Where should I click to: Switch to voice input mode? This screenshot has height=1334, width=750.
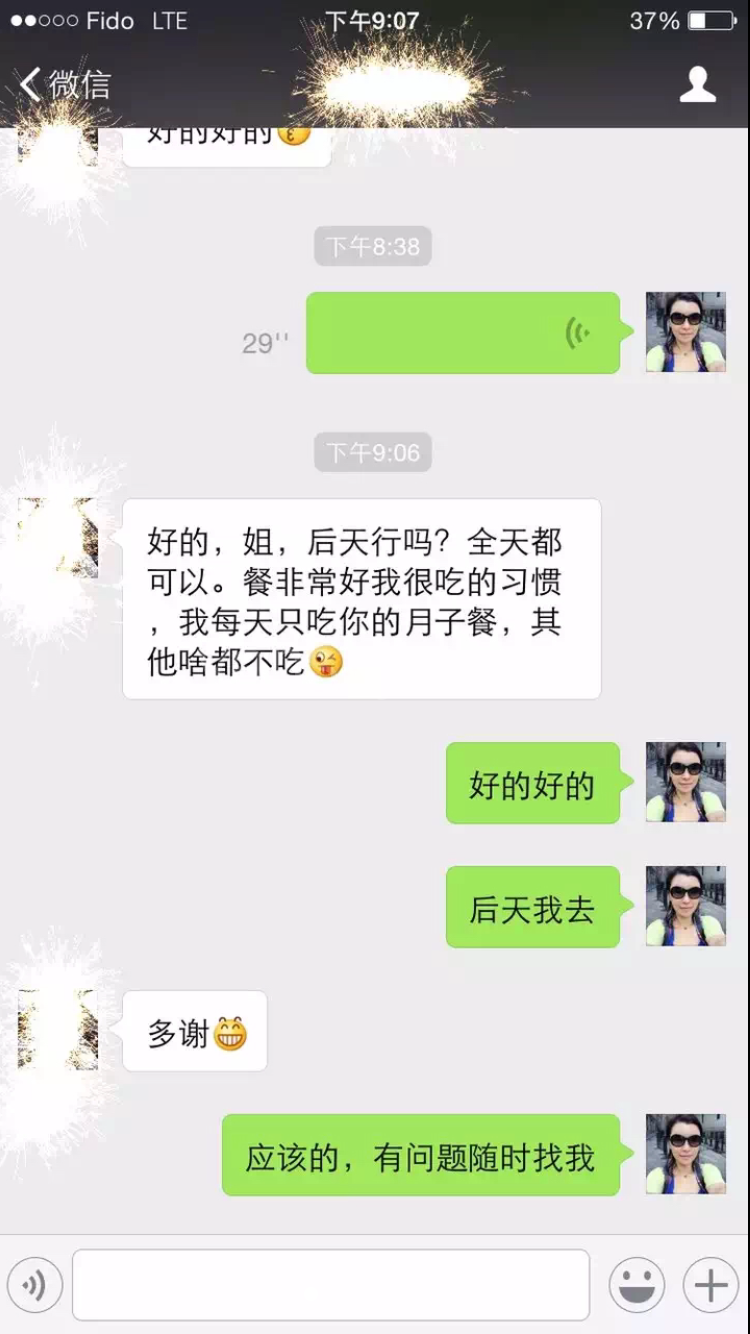tap(35, 1285)
